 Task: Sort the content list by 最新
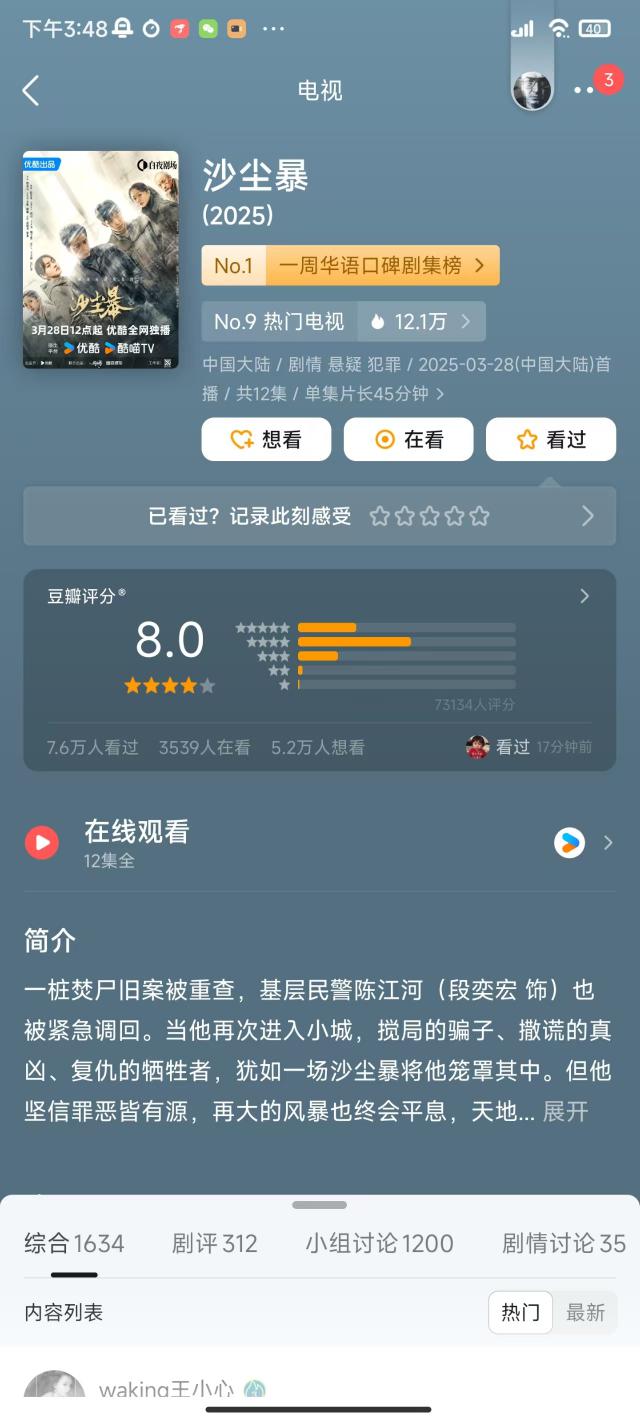[585, 1313]
